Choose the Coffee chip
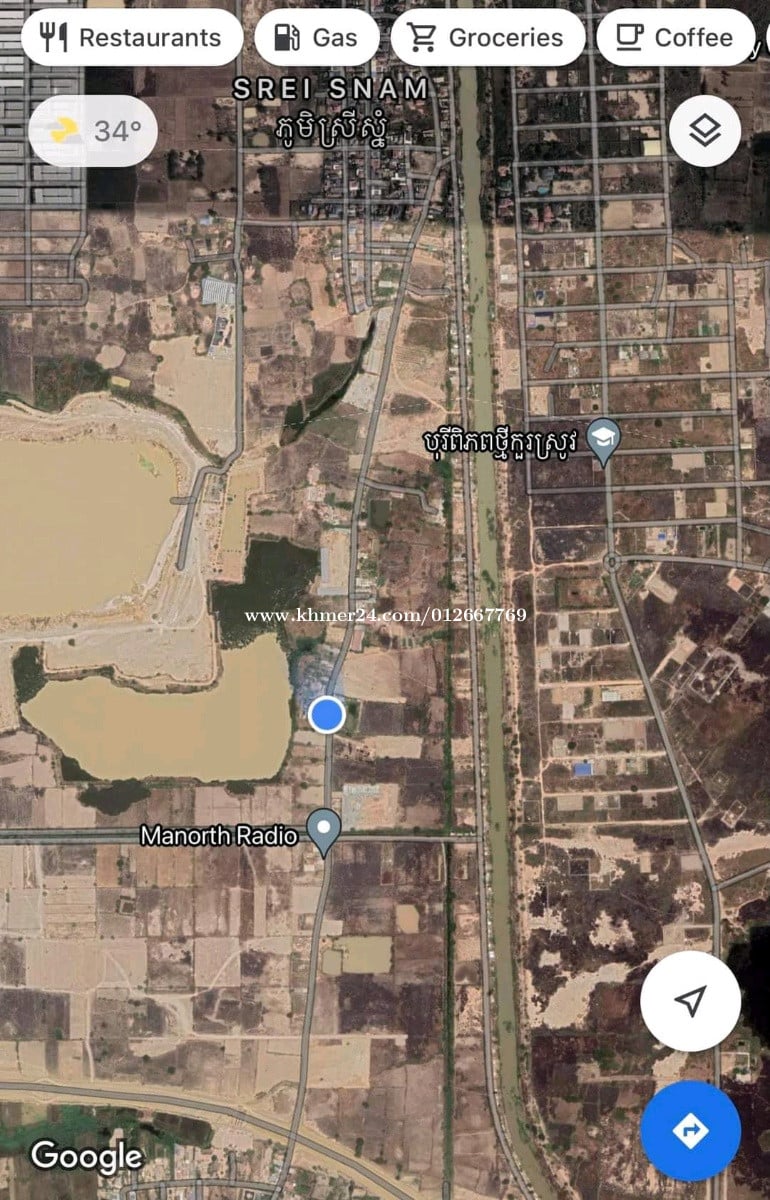This screenshot has width=770, height=1200. [675, 38]
